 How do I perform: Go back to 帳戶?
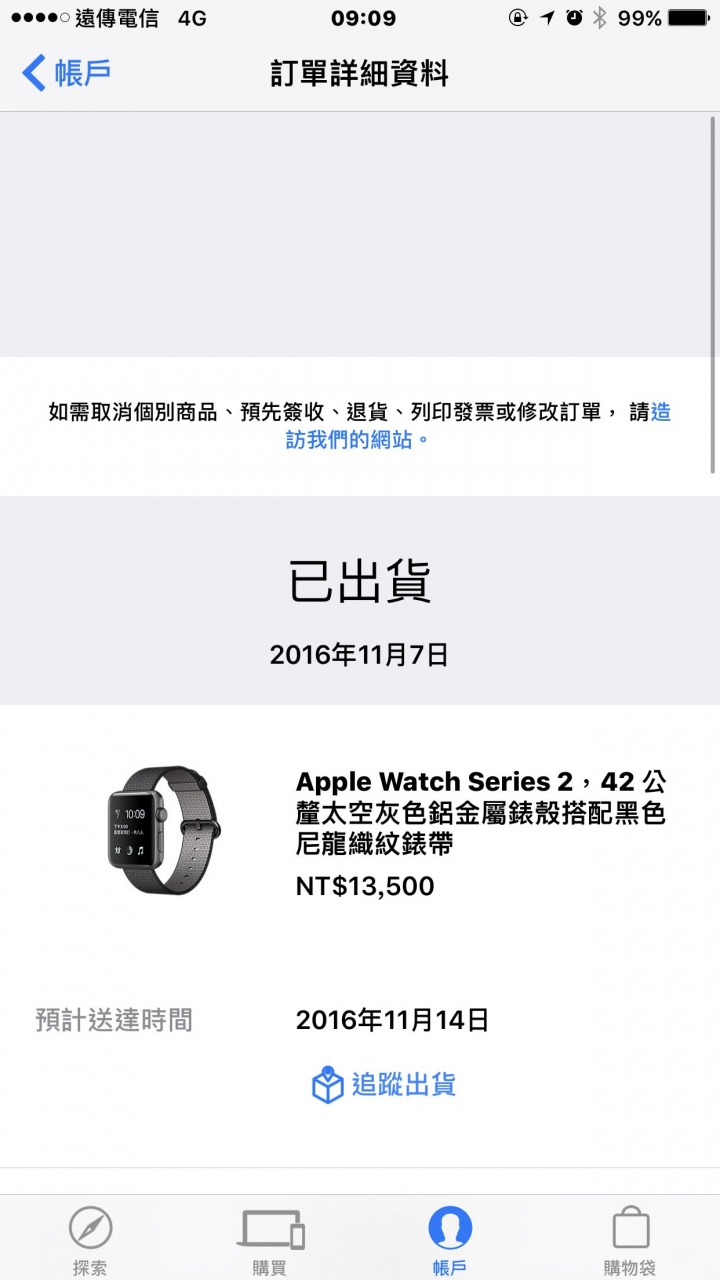coord(66,73)
